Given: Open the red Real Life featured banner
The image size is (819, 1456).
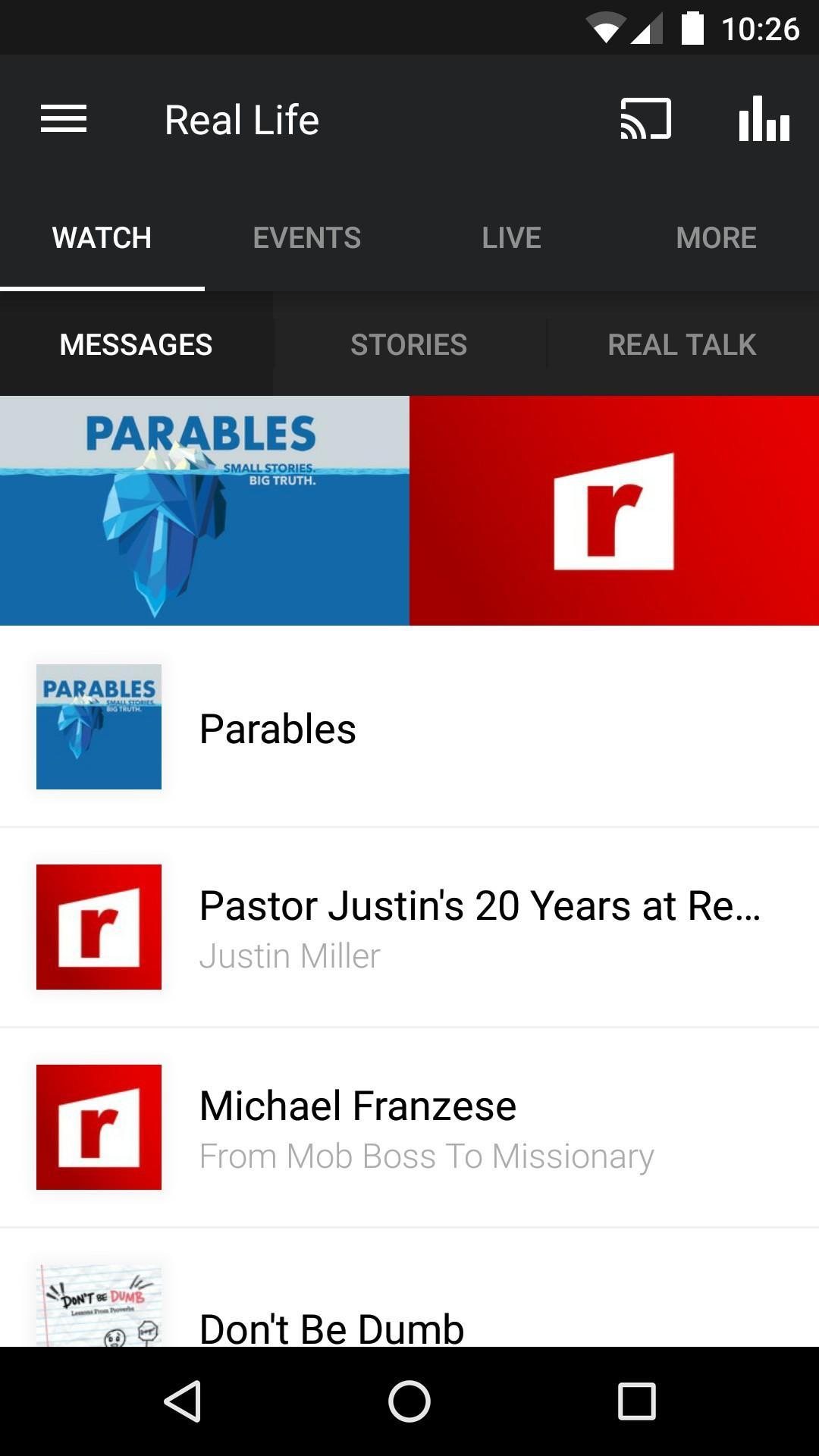Looking at the screenshot, I should [614, 510].
